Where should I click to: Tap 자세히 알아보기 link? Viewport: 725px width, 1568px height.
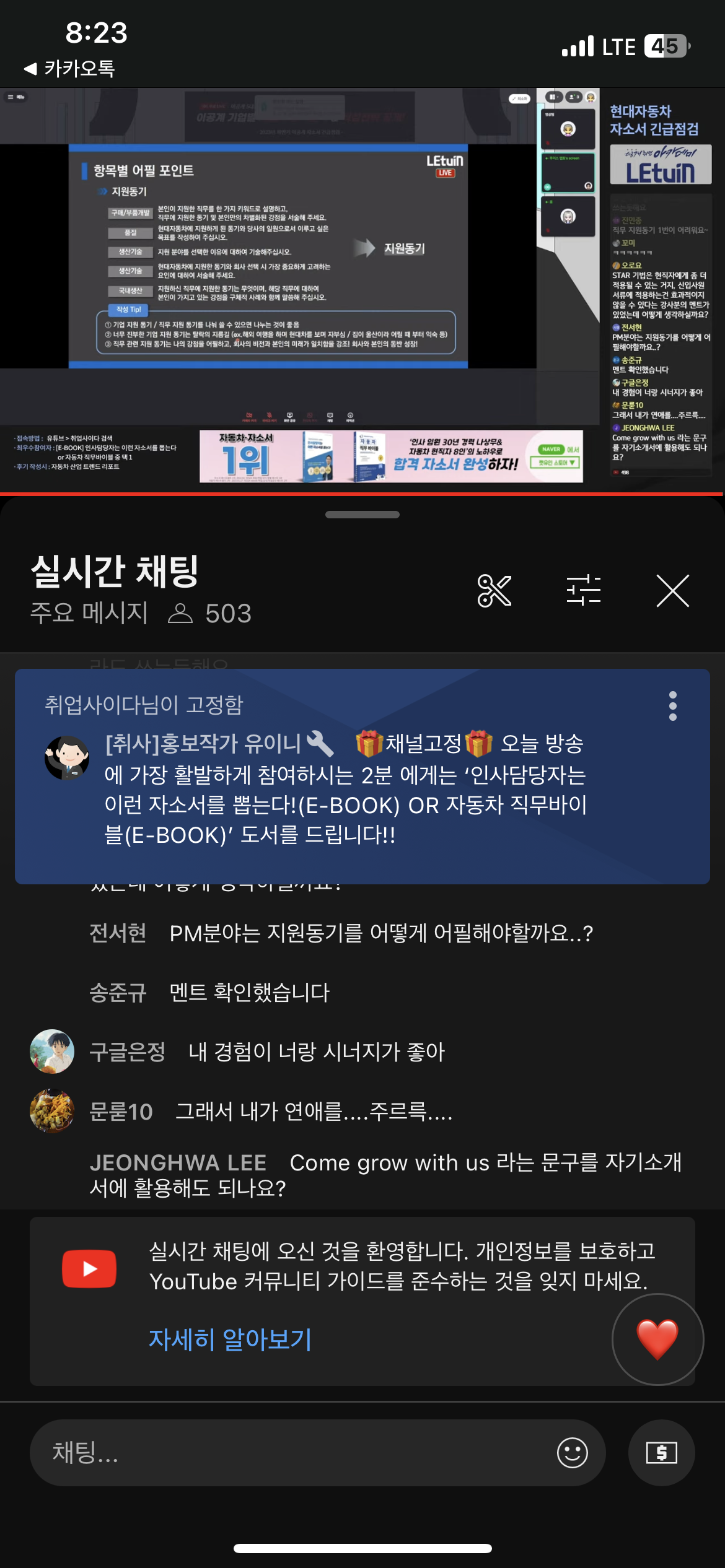pos(230,1339)
